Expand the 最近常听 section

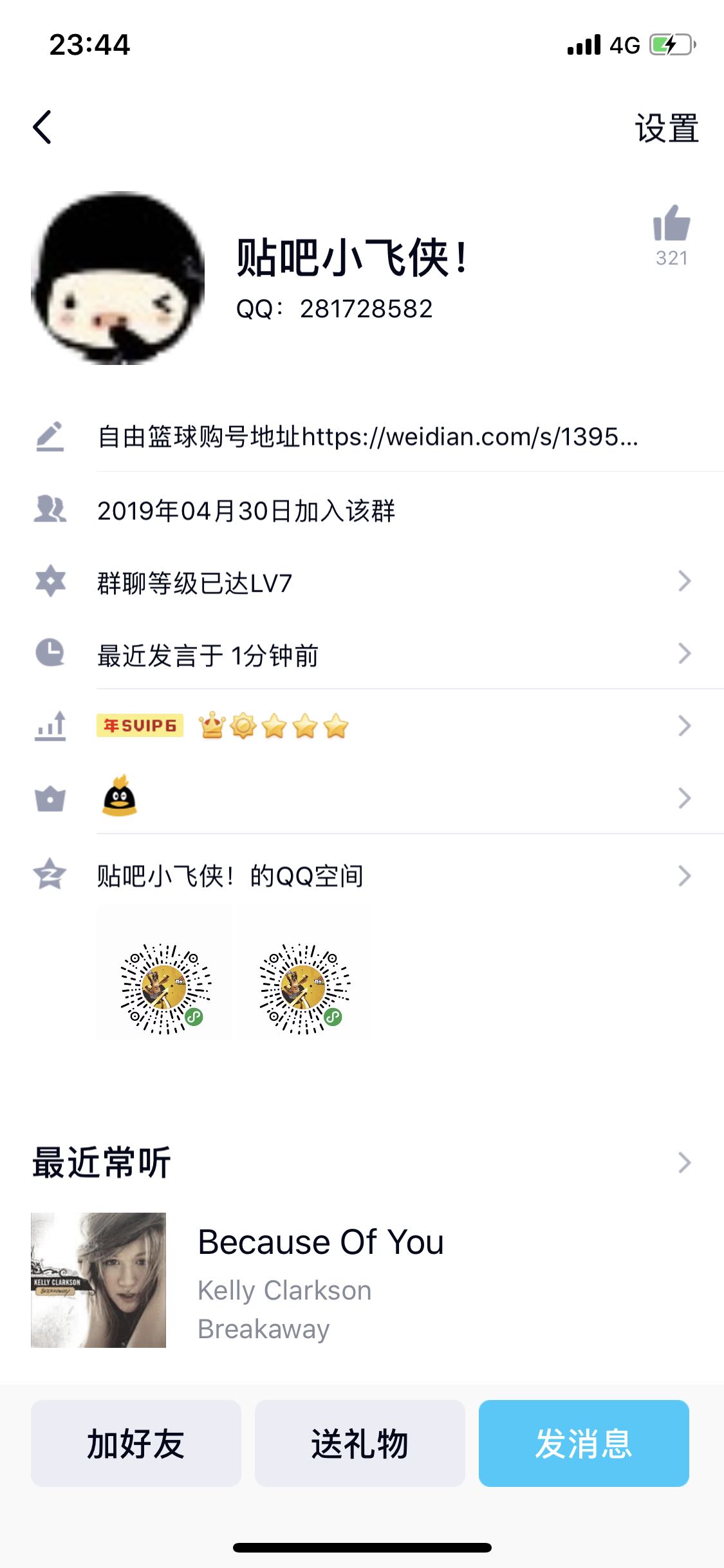pyautogui.click(x=683, y=1162)
